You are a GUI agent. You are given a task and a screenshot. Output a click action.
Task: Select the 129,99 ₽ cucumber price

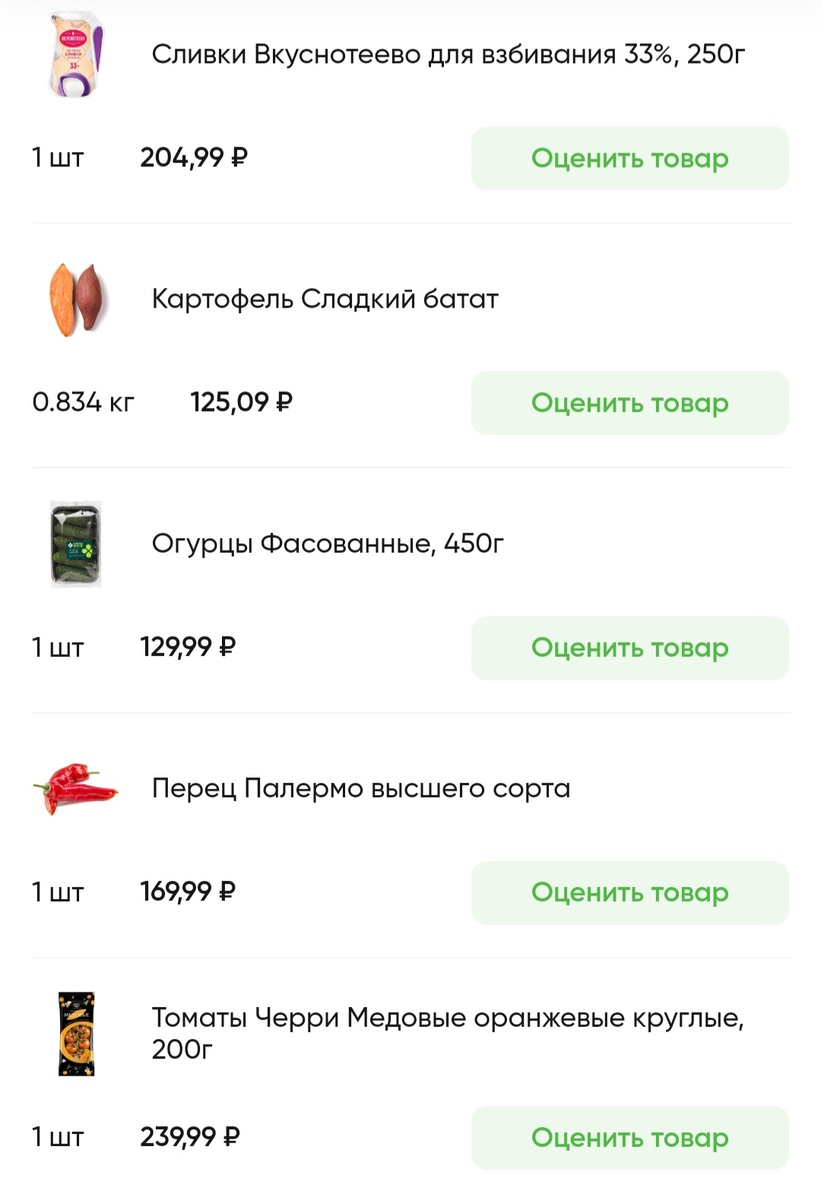[187, 647]
